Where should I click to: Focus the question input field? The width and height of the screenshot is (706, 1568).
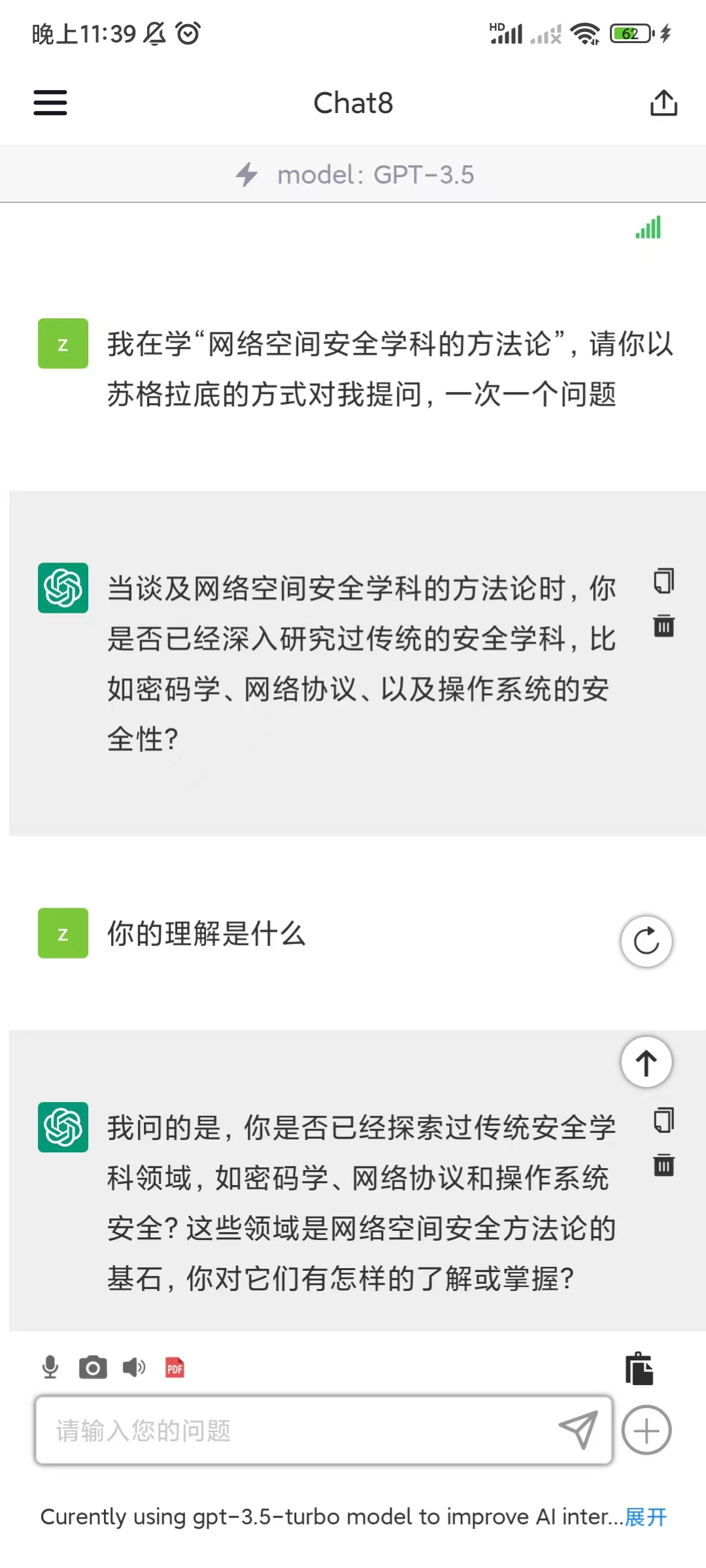pyautogui.click(x=294, y=1431)
